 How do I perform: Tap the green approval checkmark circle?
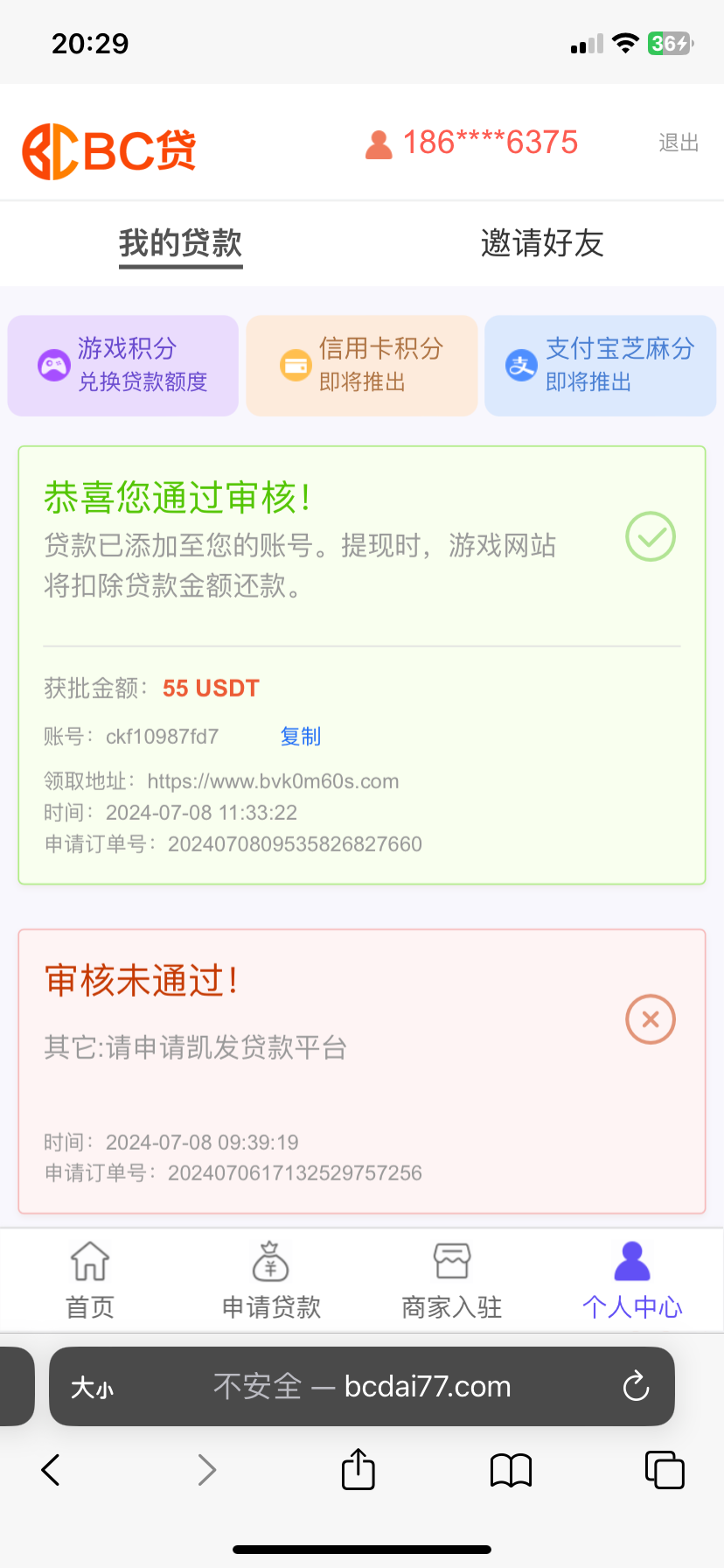coord(650,537)
